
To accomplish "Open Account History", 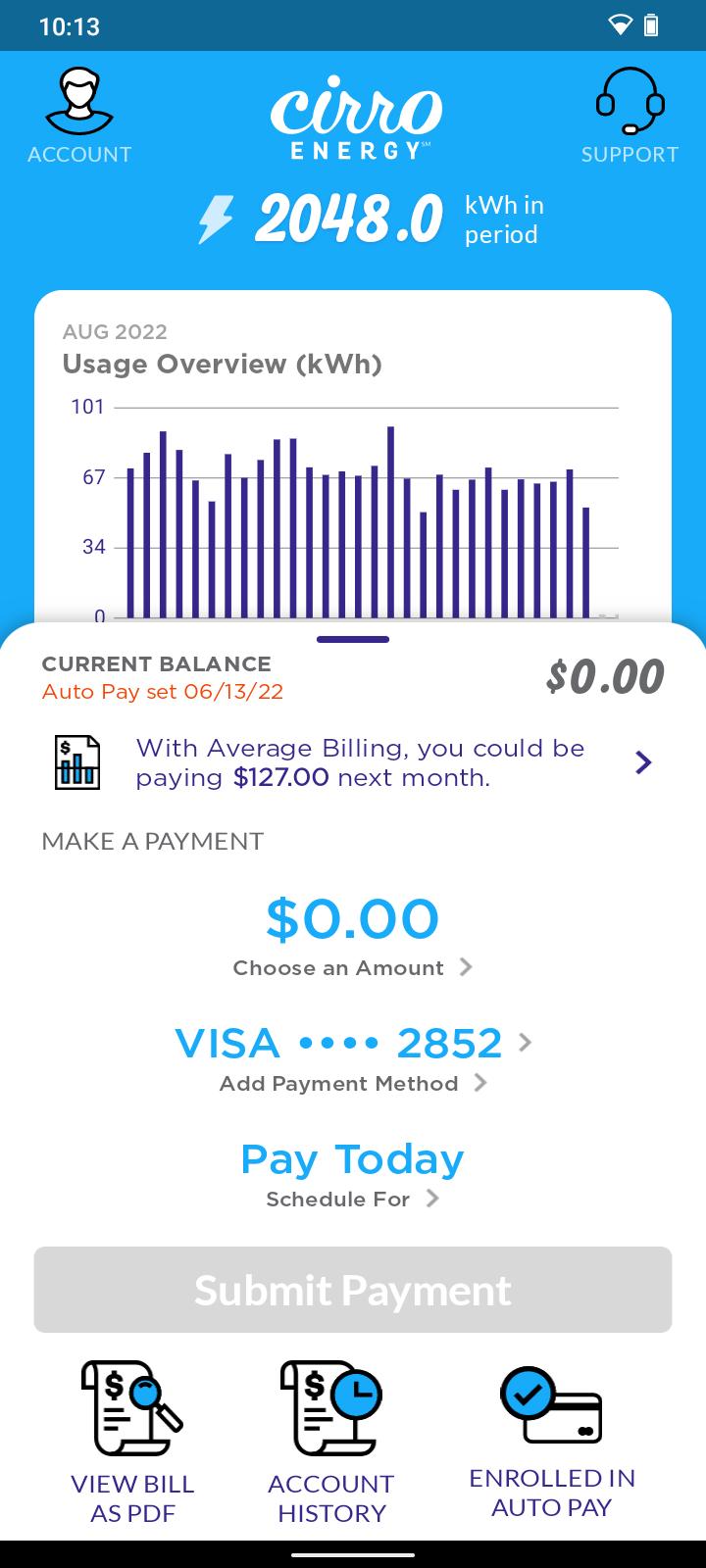I will 331,1443.
